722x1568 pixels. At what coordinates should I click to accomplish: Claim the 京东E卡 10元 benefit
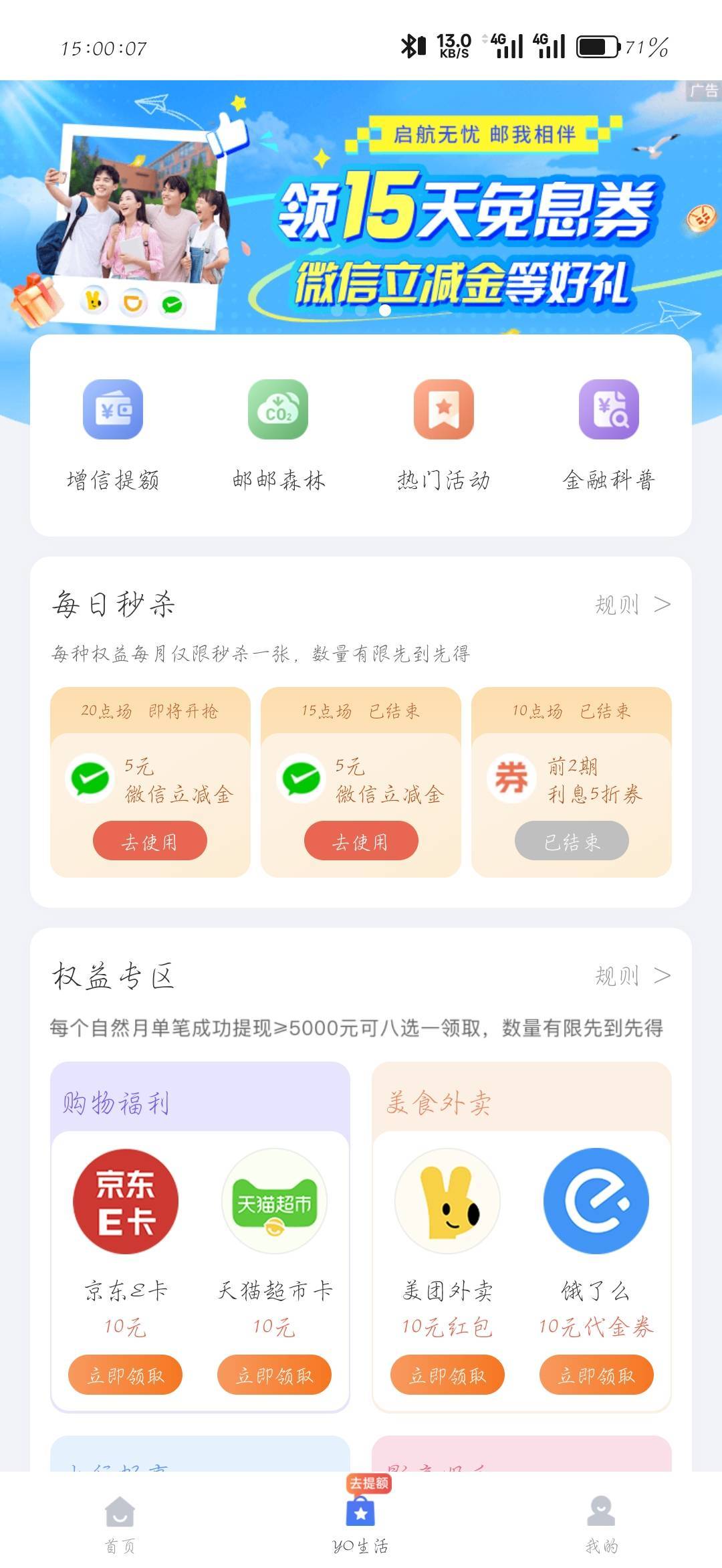(x=125, y=1375)
